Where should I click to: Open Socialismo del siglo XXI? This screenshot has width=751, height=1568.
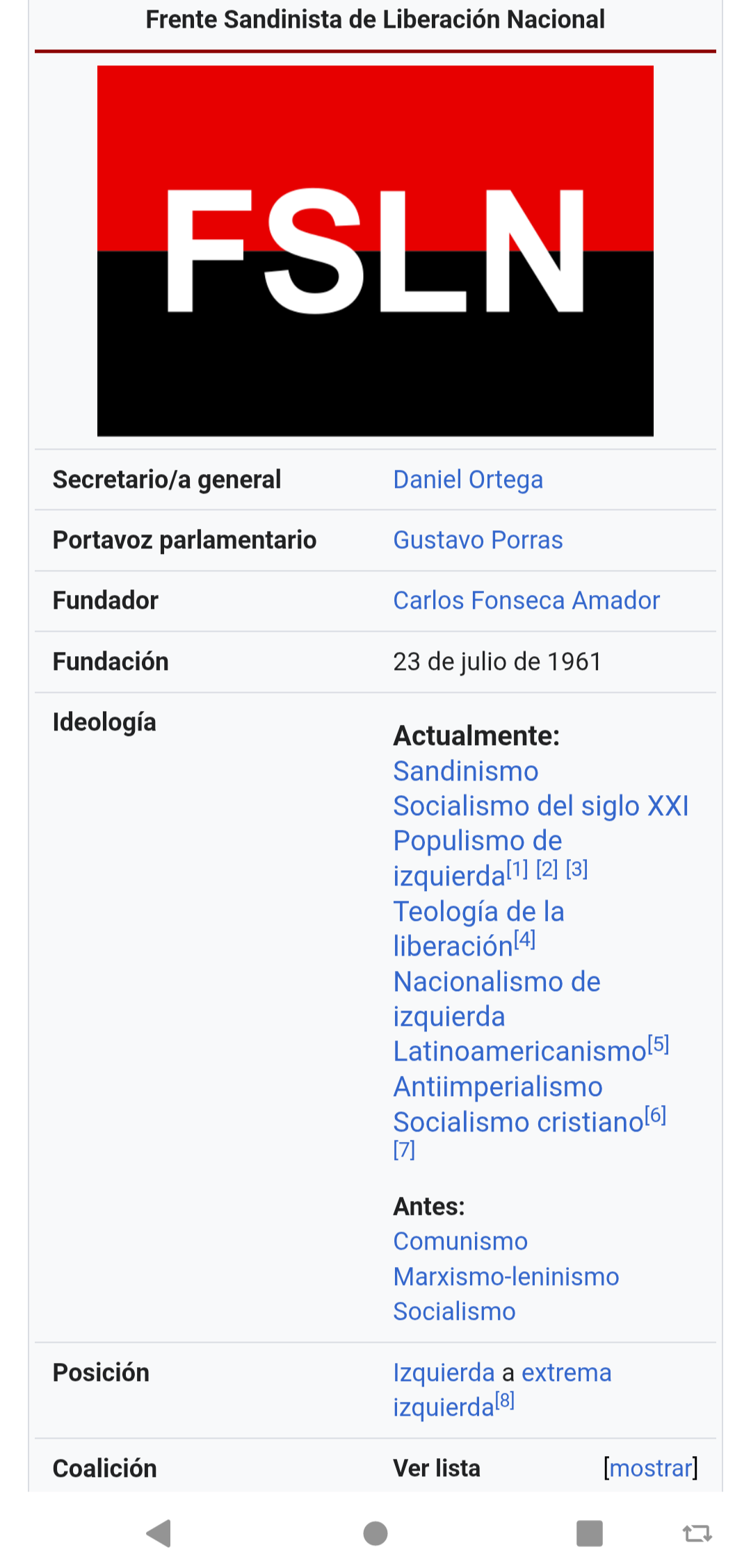(541, 806)
